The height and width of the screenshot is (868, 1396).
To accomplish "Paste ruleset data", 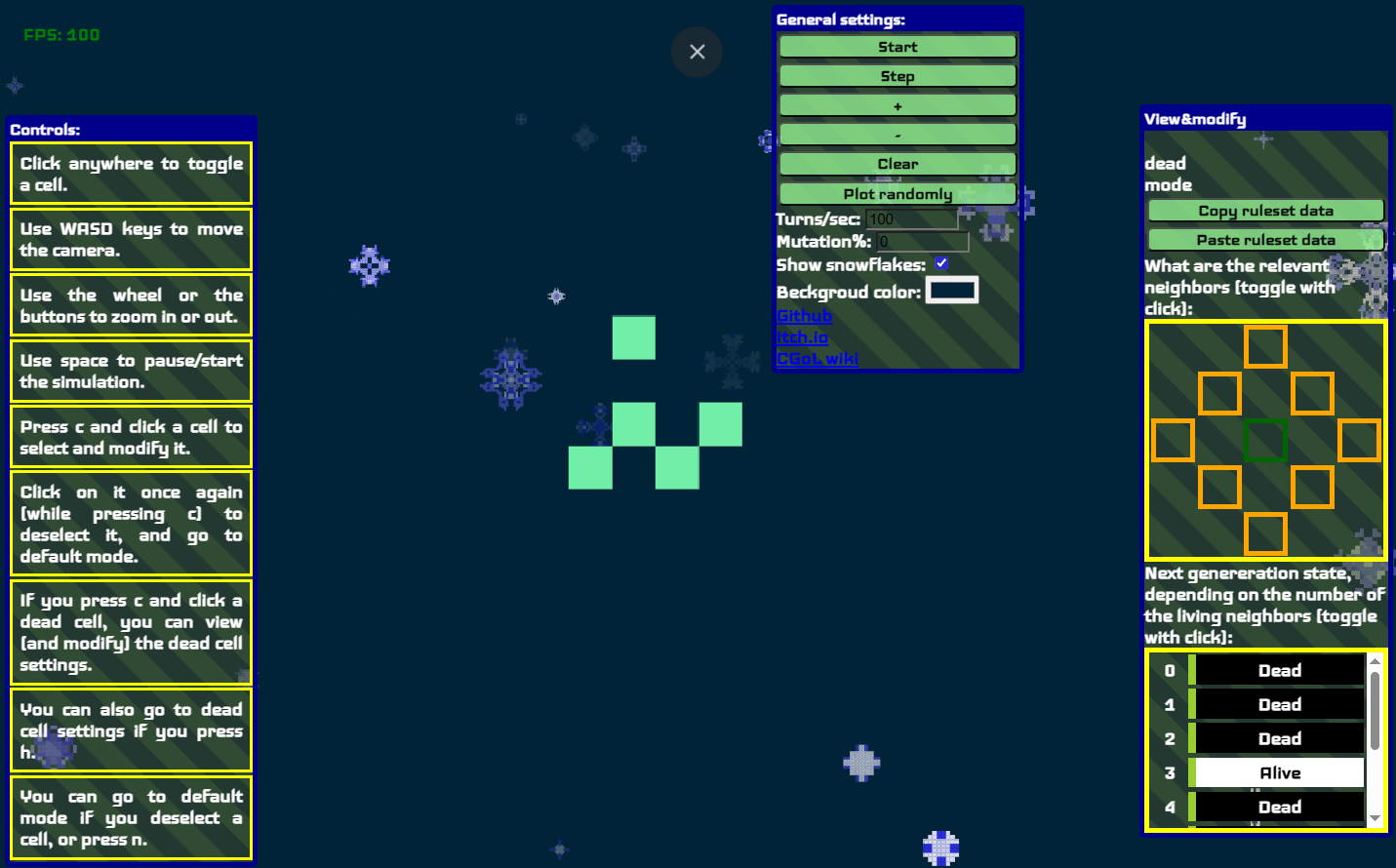I will pyautogui.click(x=1265, y=240).
